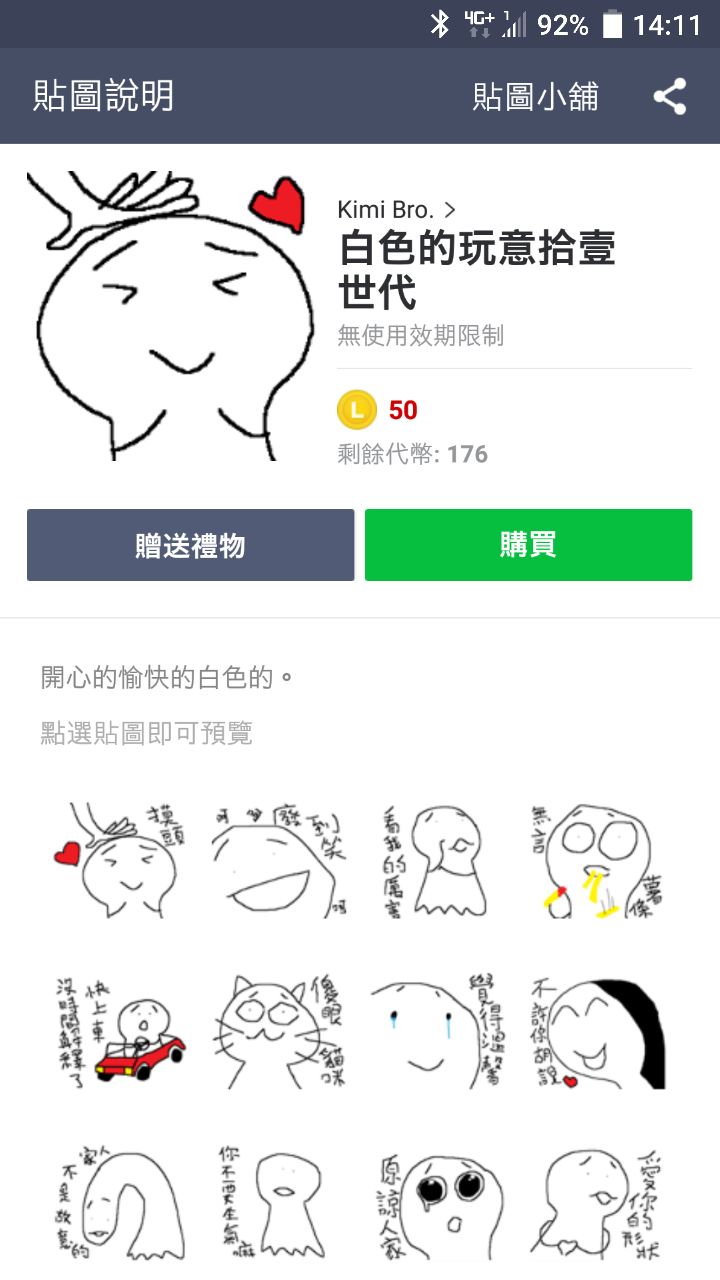Open Kimi Bro. creator page
720x1280 pixels.
397,210
